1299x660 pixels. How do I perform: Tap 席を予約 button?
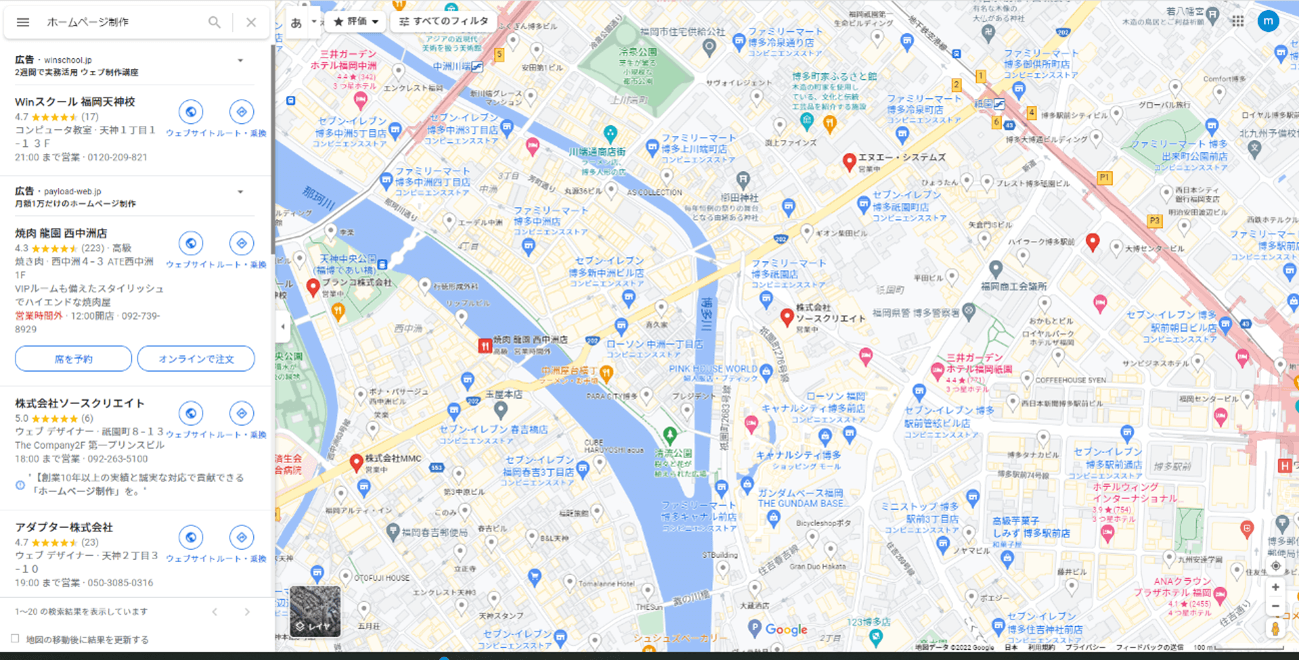[73, 359]
